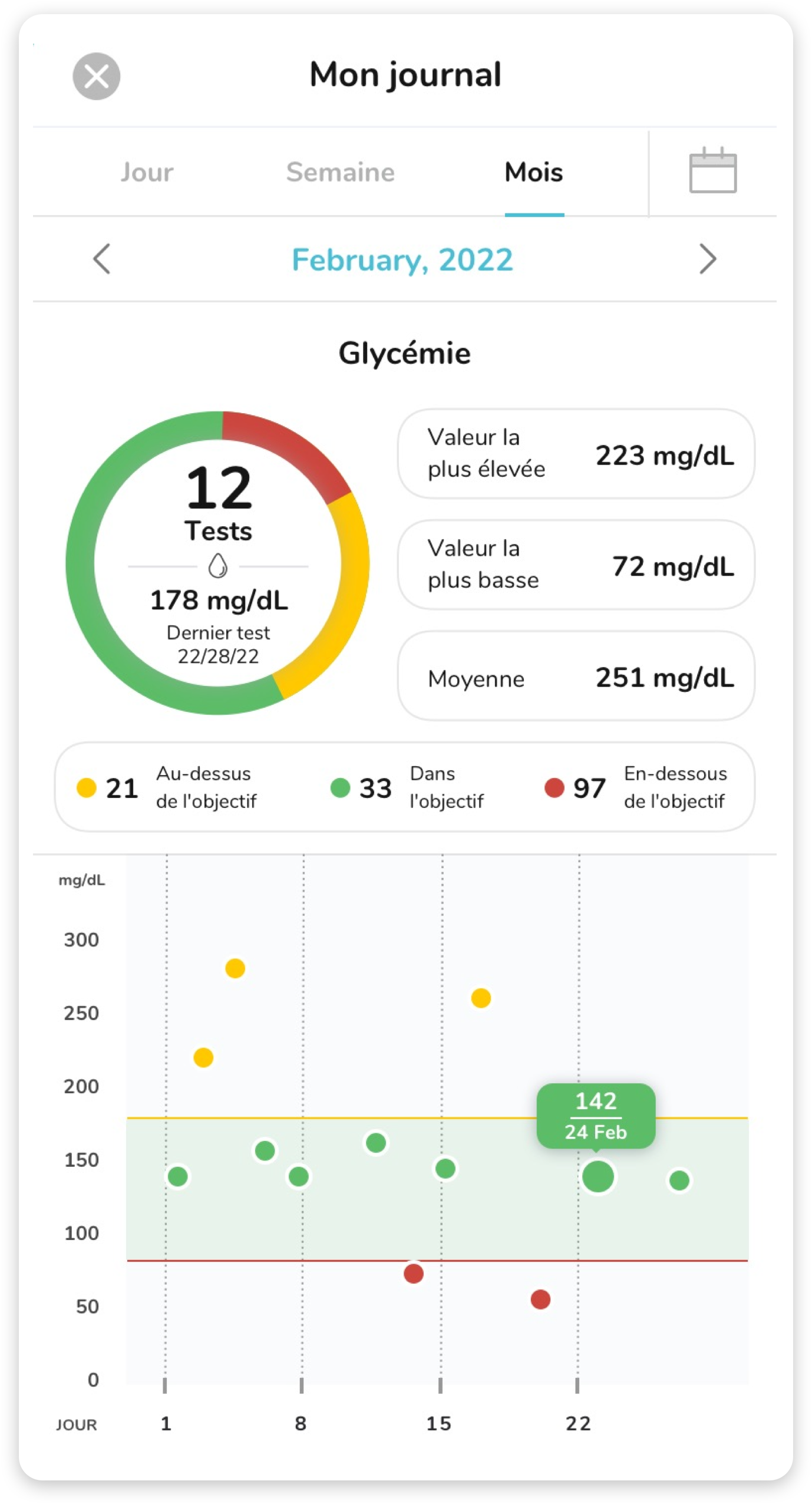Switch to the Jour tab

tap(147, 172)
